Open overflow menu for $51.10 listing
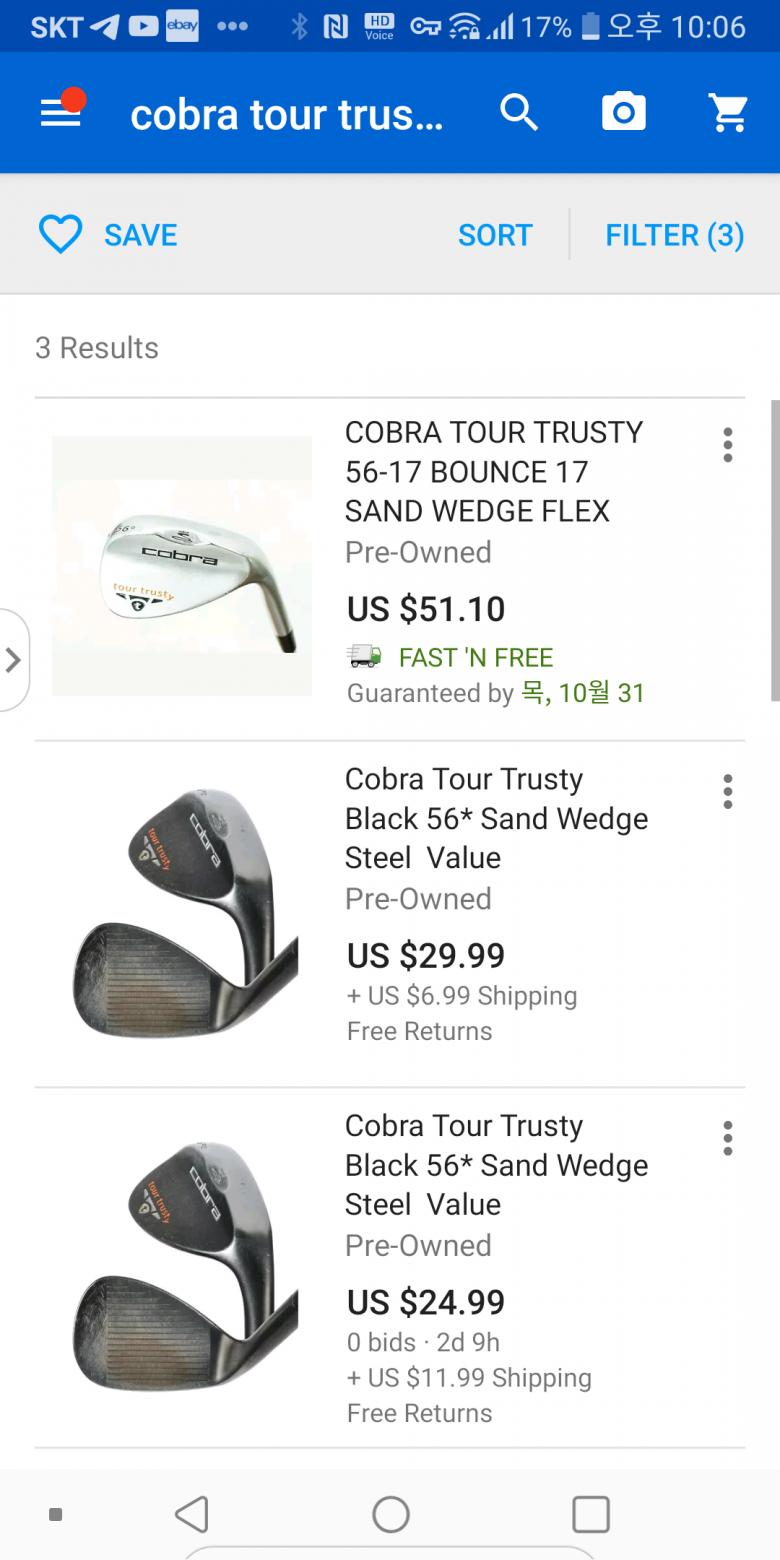Screen dimensions: 780x1560 pos(728,445)
